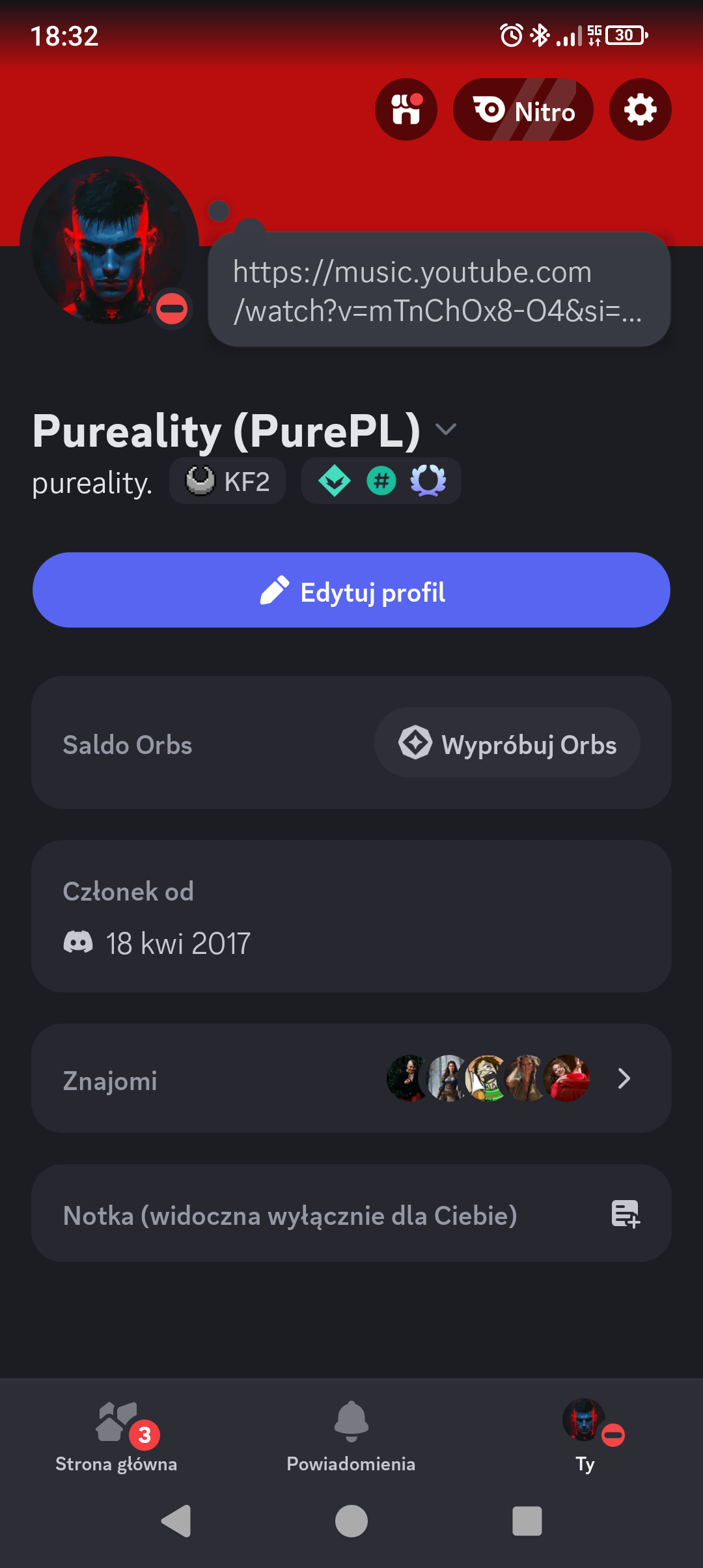Tap Edytuj profil to edit profile
Viewport: 703px width, 1568px height.
click(351, 591)
